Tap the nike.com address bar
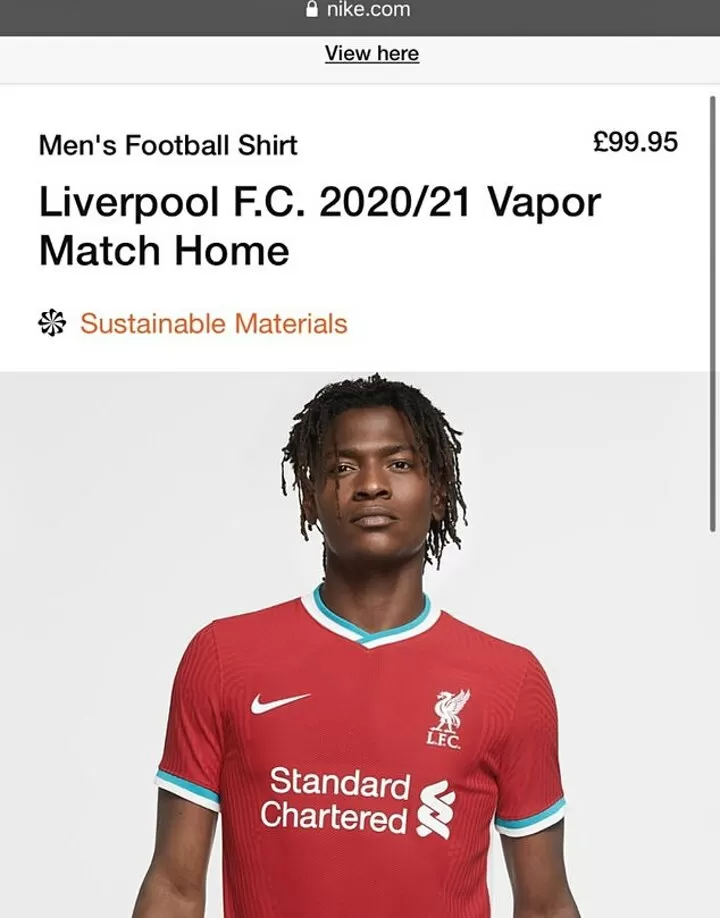The height and width of the screenshot is (918, 720). coord(359,10)
